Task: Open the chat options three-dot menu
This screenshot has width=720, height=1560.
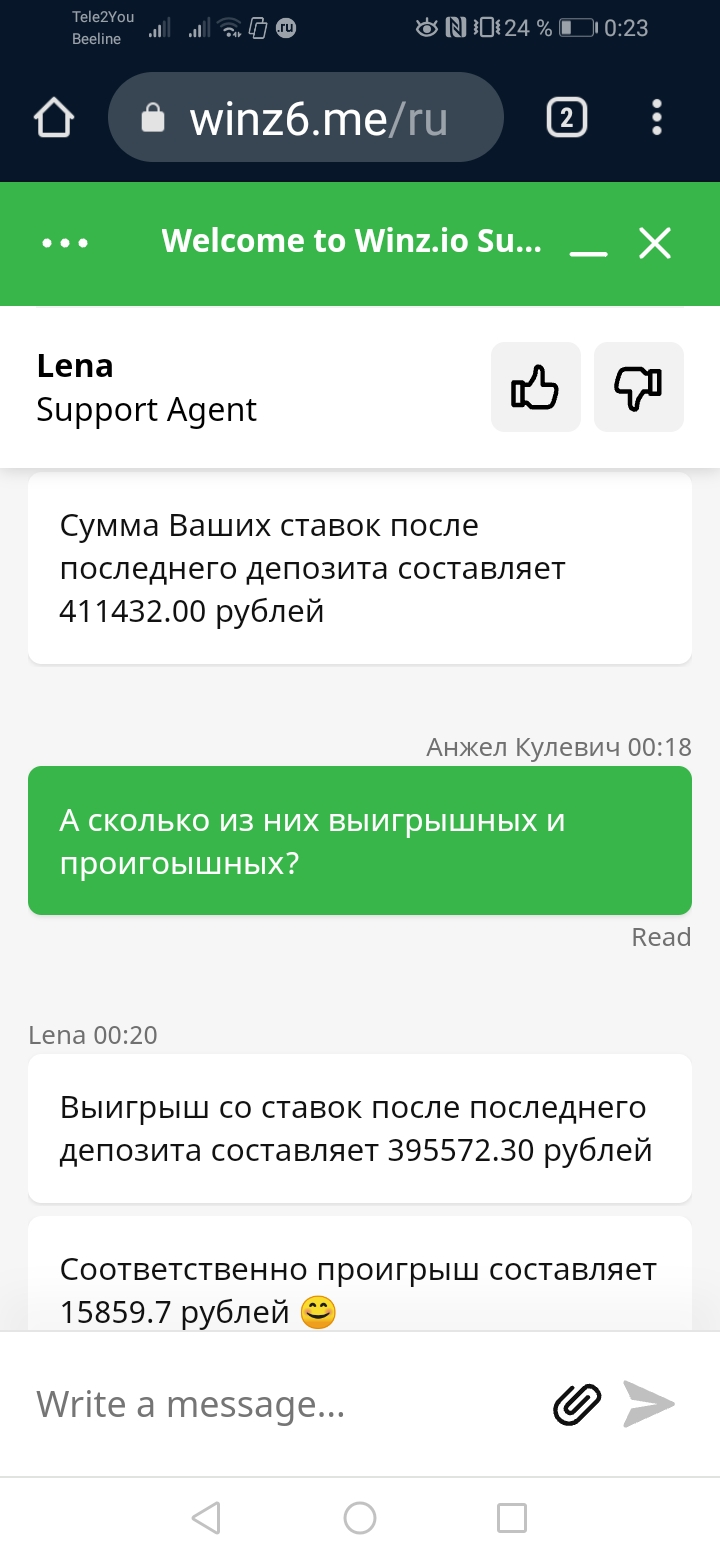Action: pos(66,243)
